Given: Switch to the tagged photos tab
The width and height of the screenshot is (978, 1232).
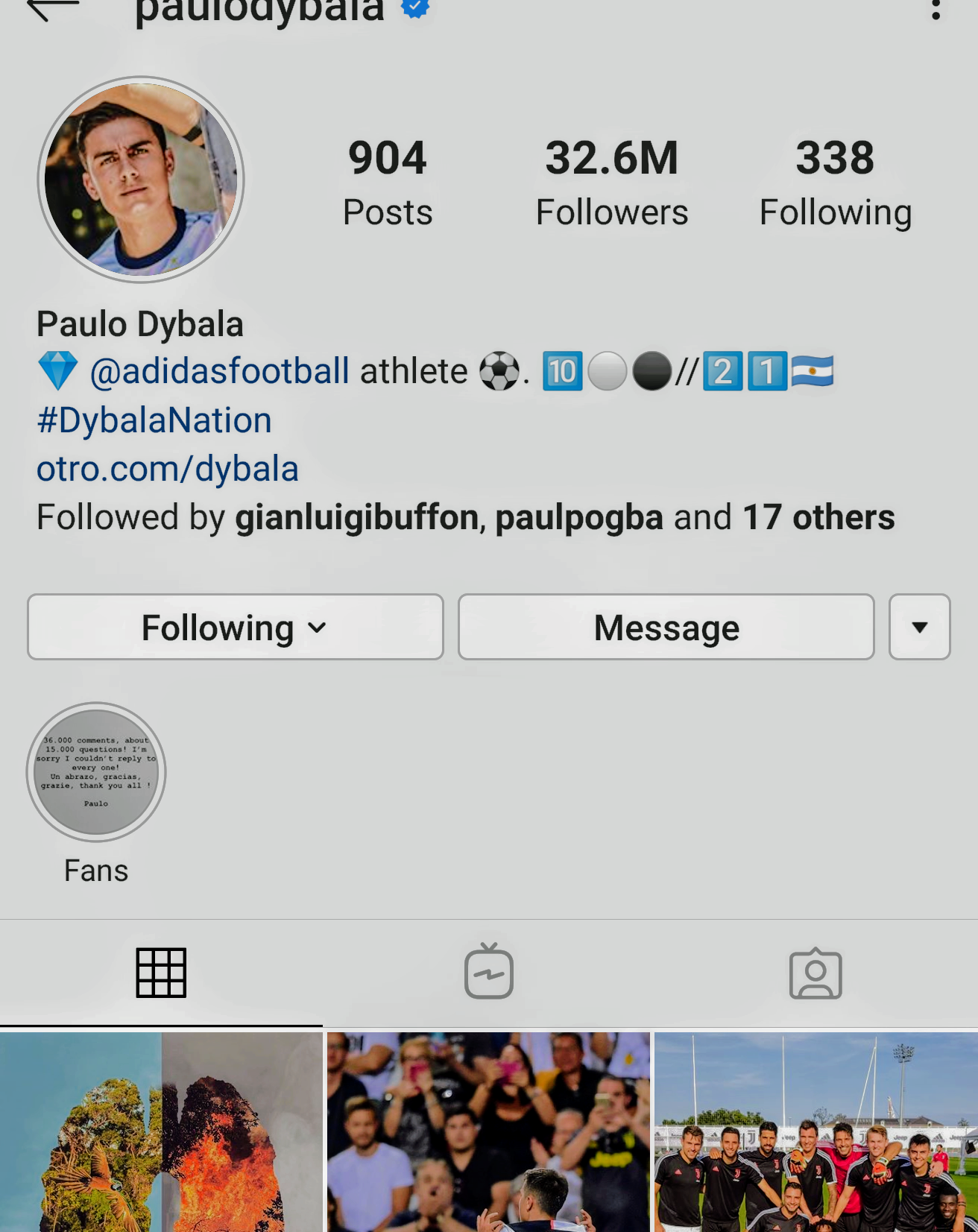Looking at the screenshot, I should point(815,973).
